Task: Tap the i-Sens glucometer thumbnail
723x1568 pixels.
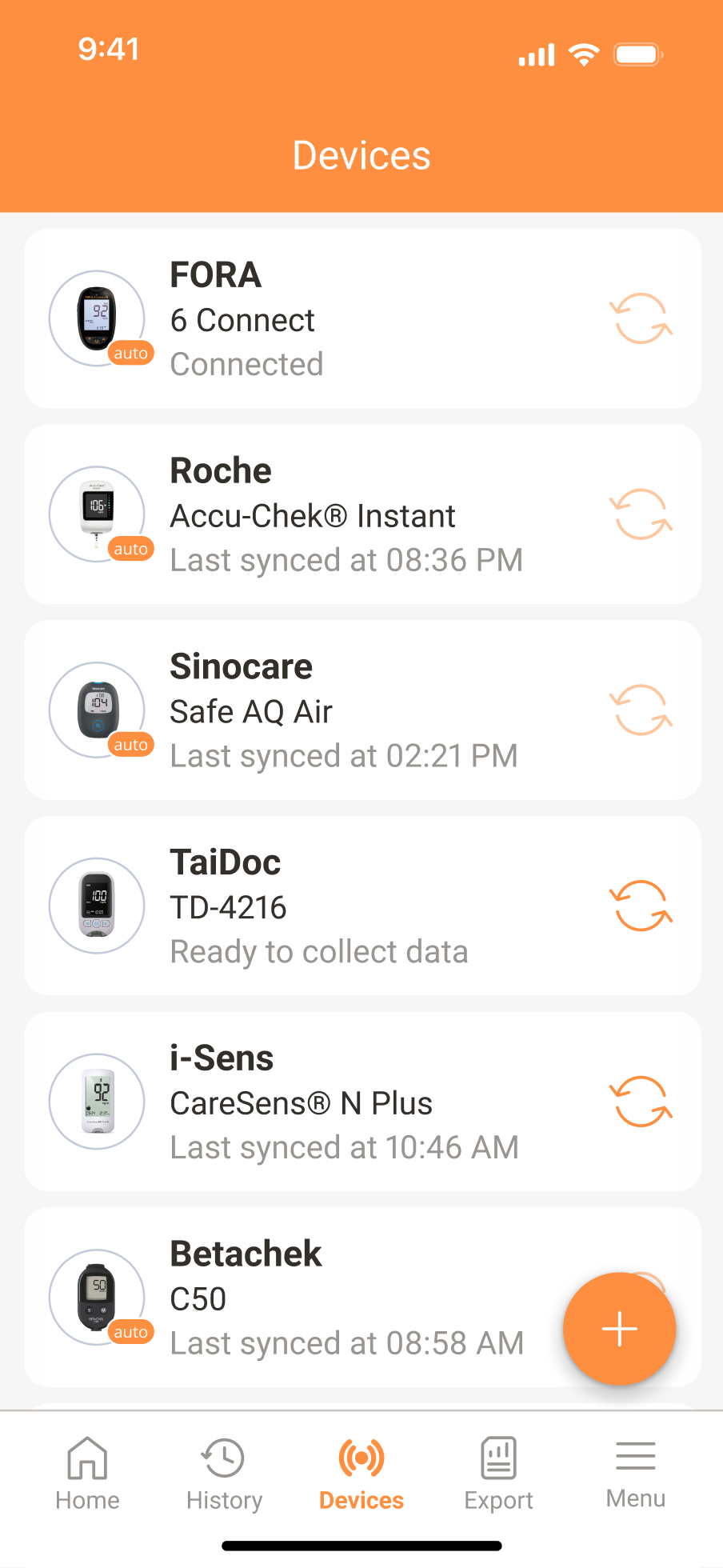Action: point(96,1102)
